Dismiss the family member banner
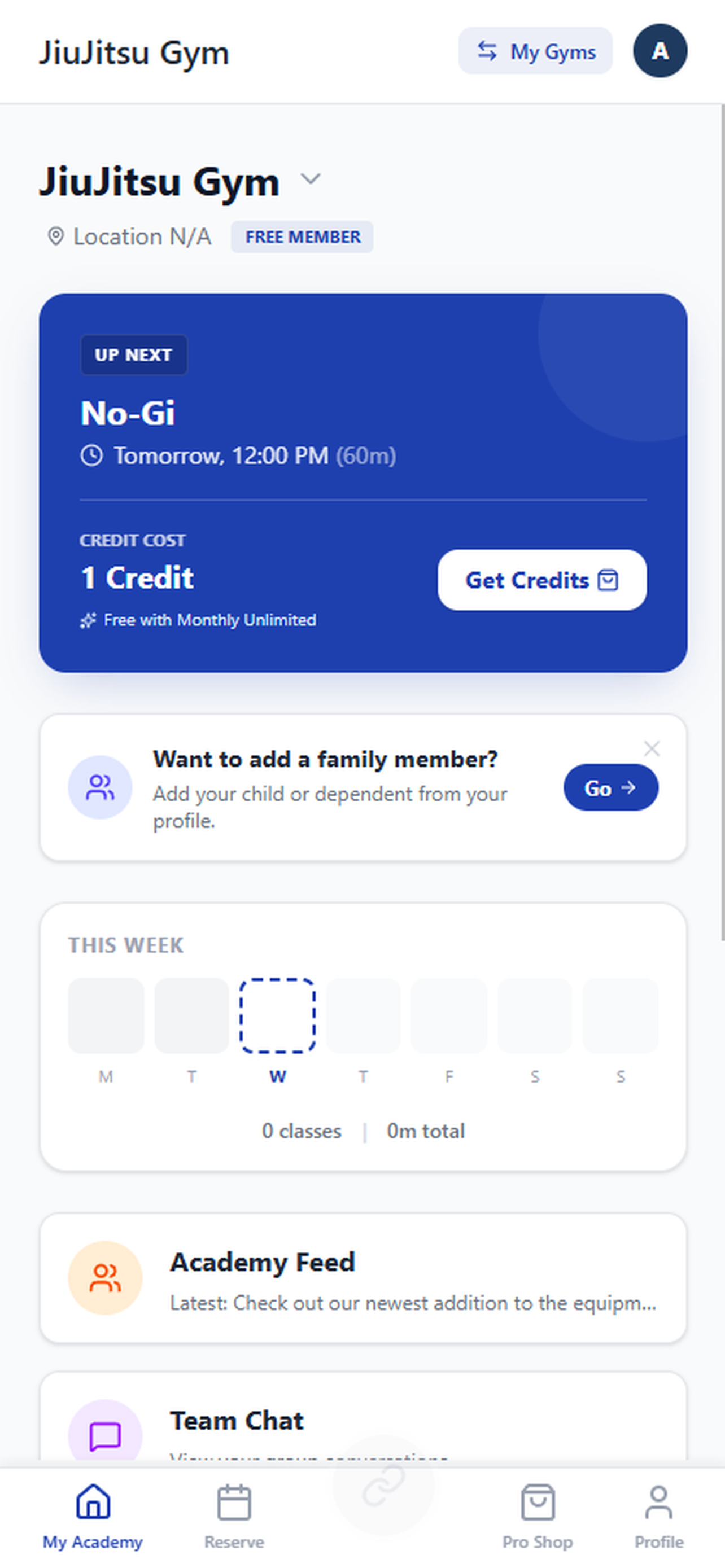Screen dimensions: 725x1568 pyautogui.click(x=652, y=748)
